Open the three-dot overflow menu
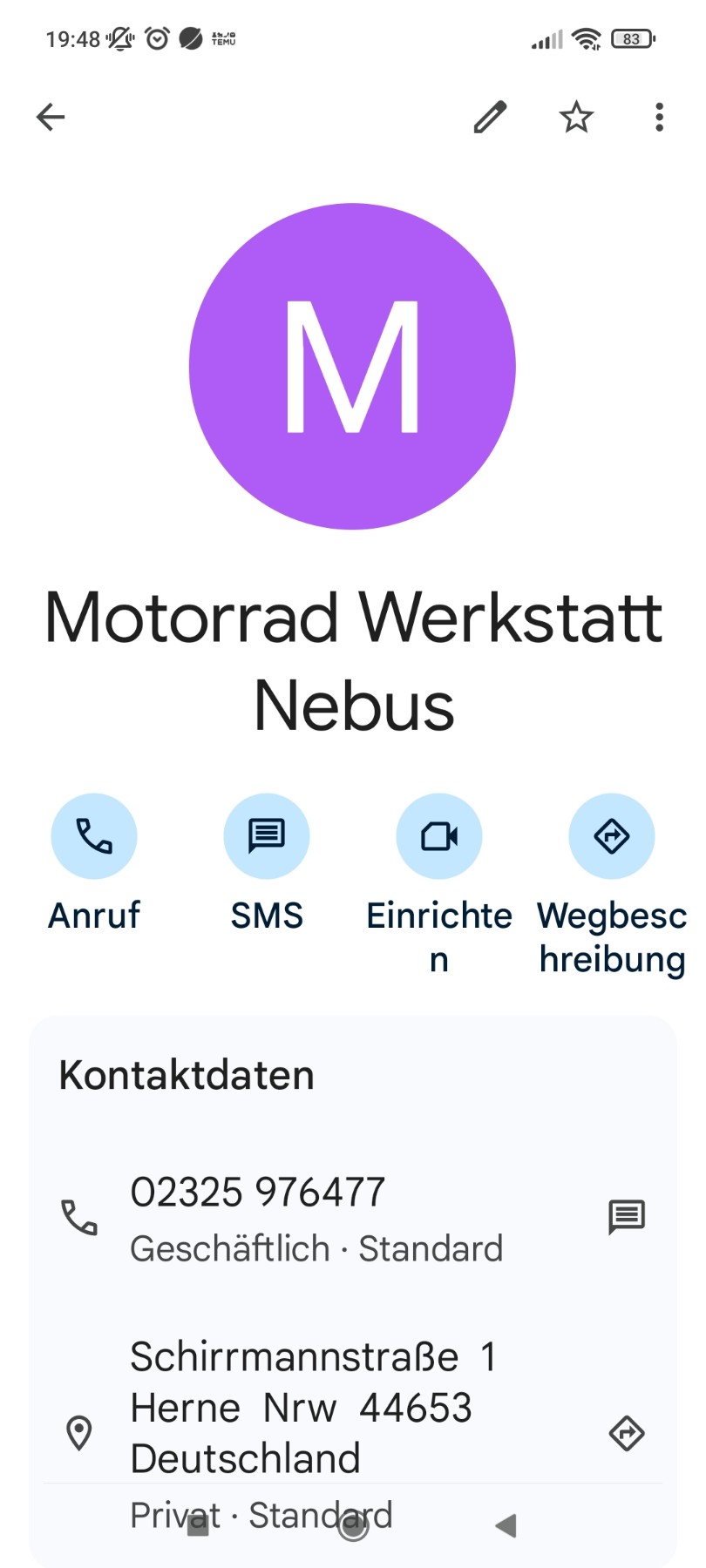This screenshot has height=1568, width=706. 659,117
